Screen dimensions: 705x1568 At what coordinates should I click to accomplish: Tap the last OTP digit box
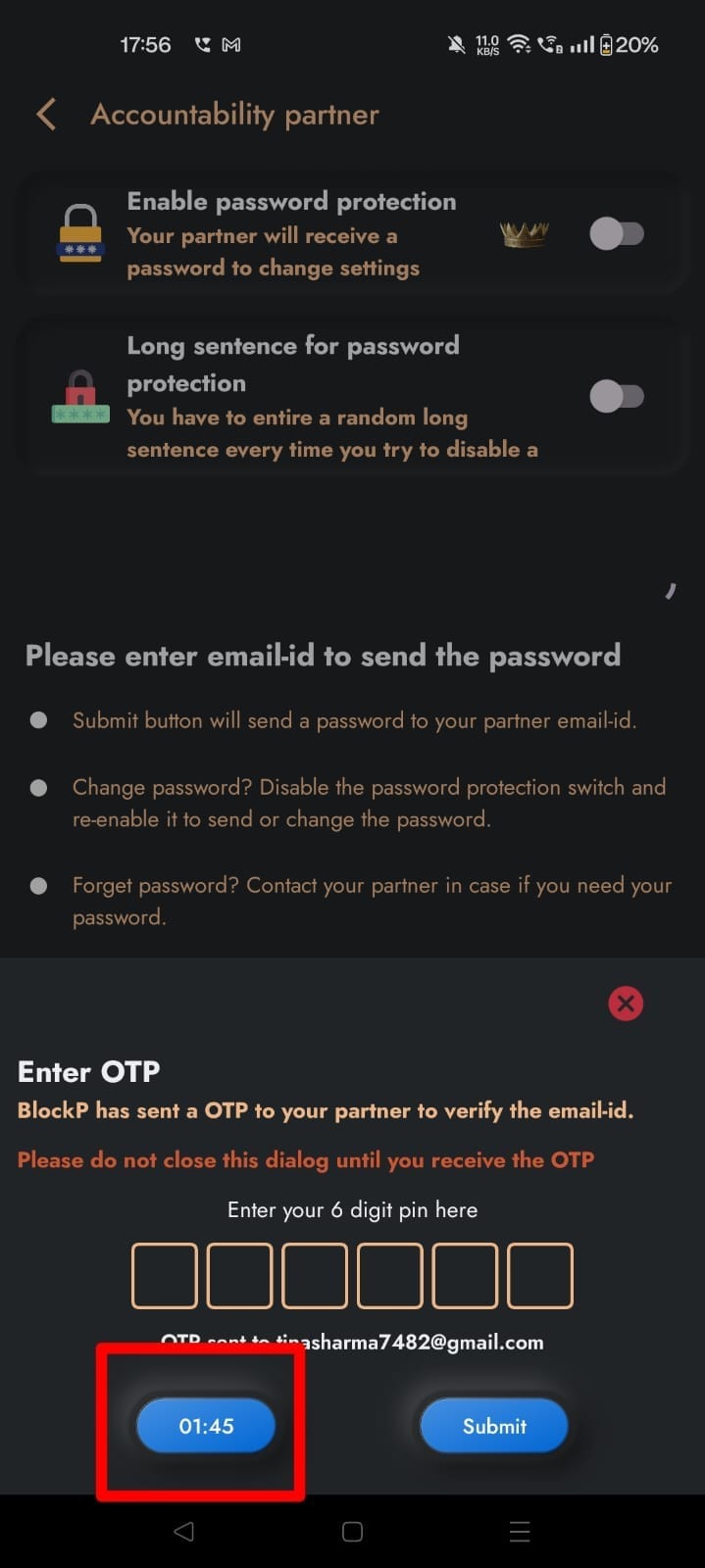(540, 1275)
